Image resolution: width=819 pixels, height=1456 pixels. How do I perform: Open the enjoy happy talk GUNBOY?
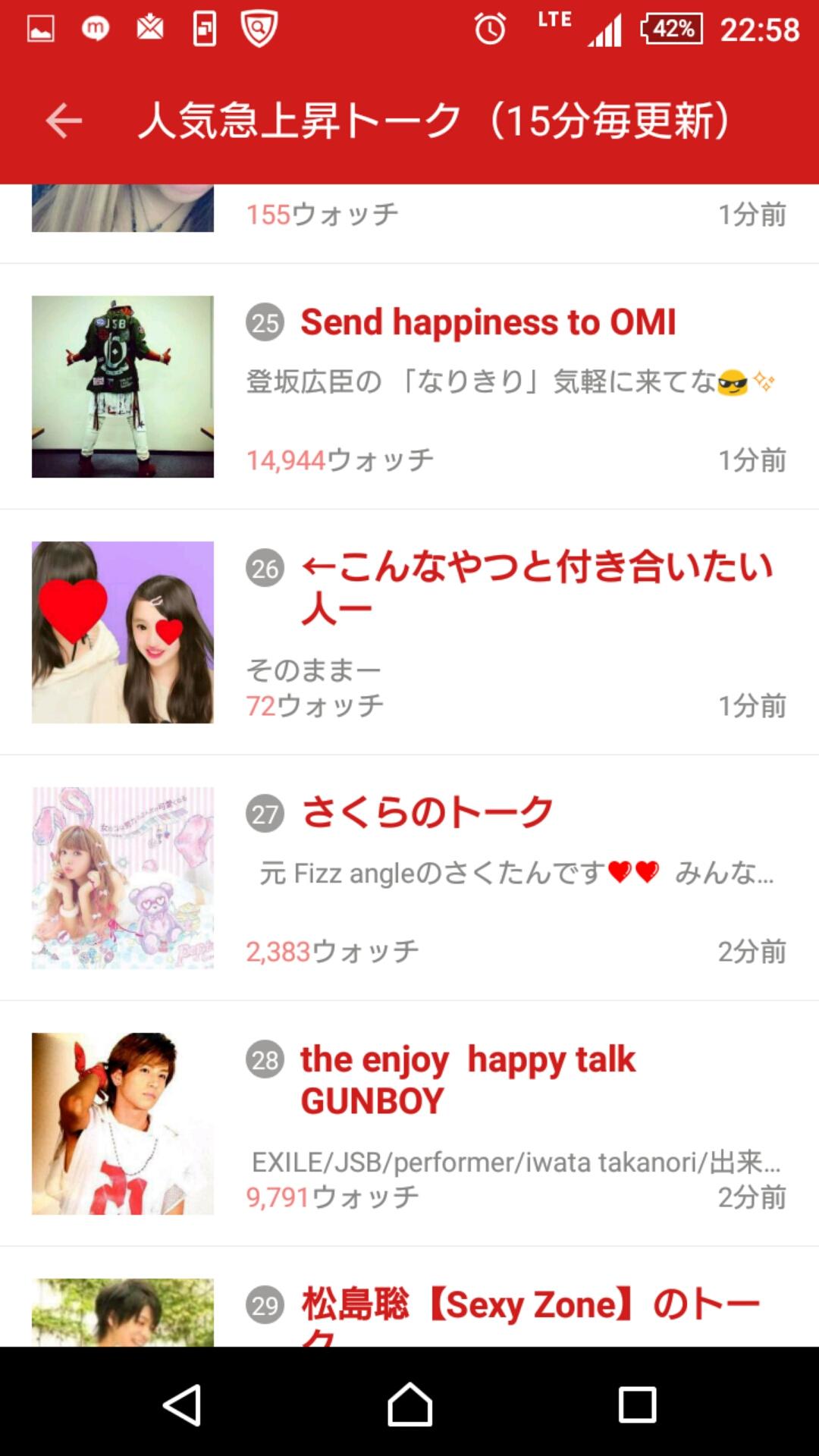point(467,1080)
